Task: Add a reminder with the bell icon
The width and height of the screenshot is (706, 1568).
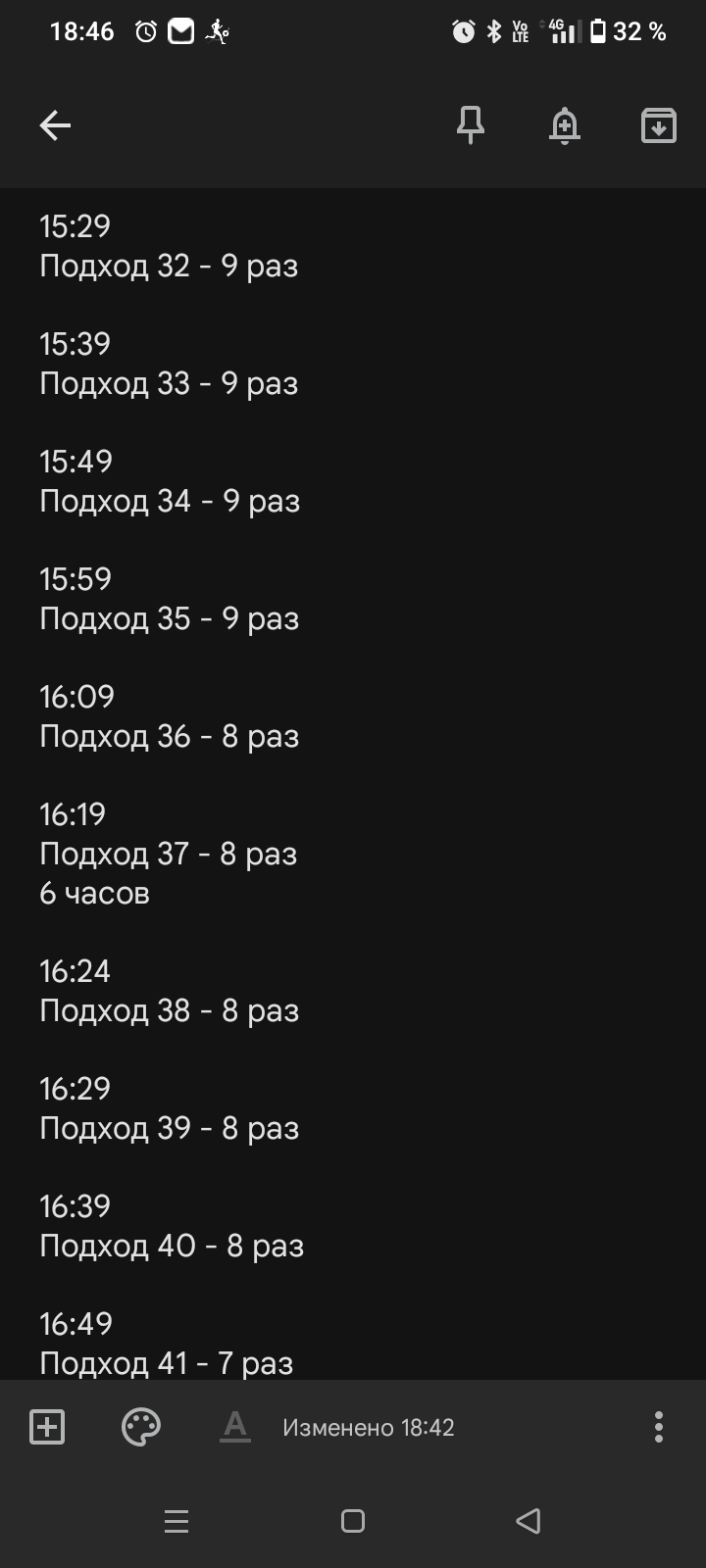Action: click(565, 125)
